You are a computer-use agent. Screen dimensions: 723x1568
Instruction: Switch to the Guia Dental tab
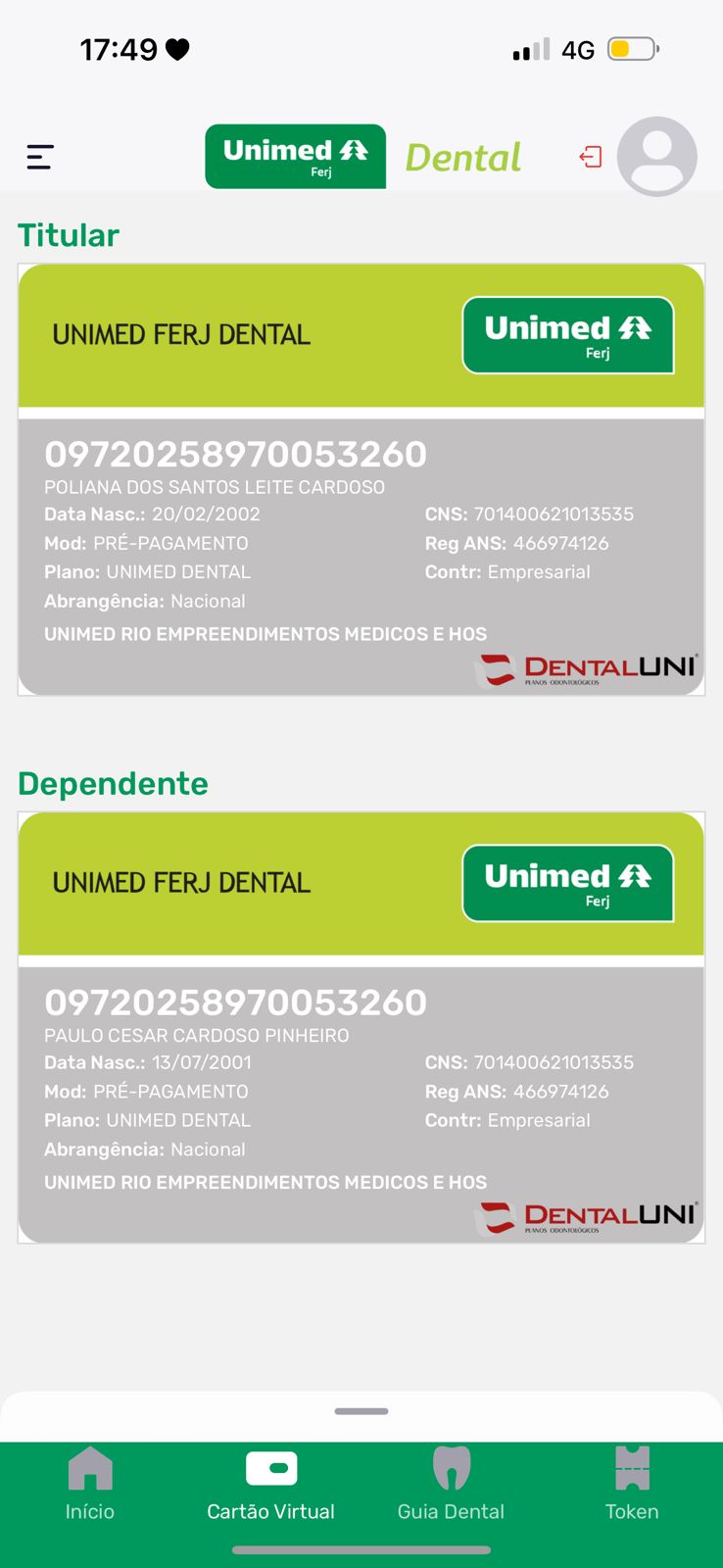click(x=451, y=1485)
